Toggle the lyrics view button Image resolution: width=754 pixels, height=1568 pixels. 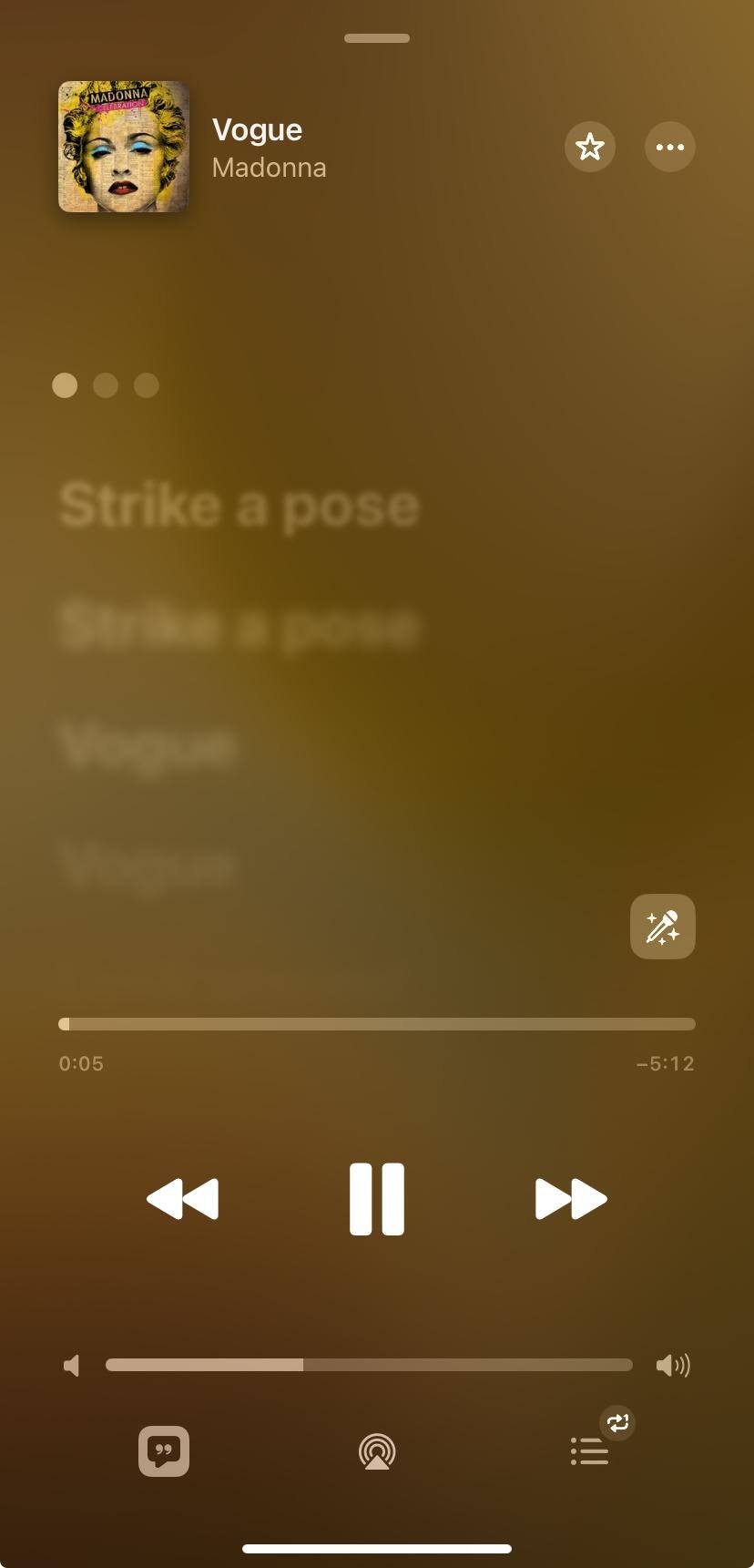[164, 1450]
